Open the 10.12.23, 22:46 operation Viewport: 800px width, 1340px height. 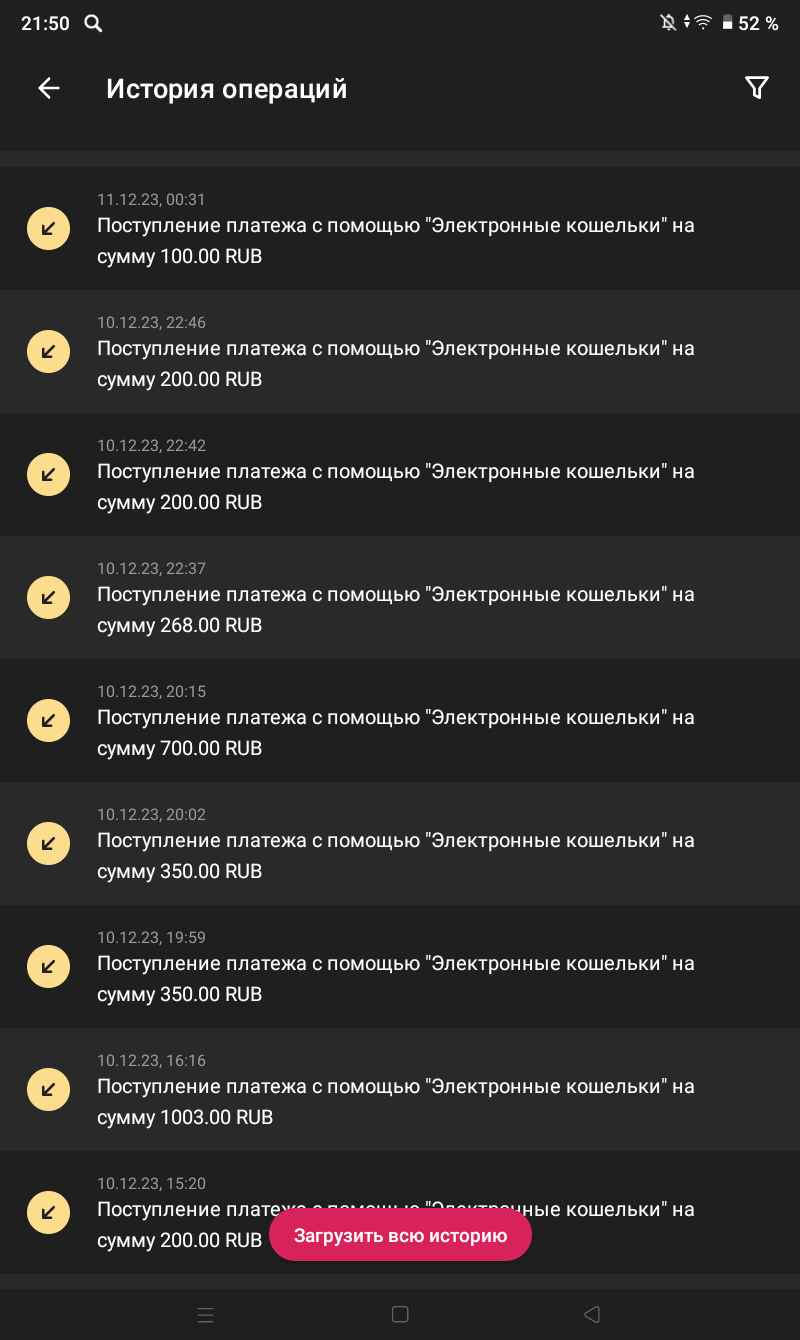point(400,352)
